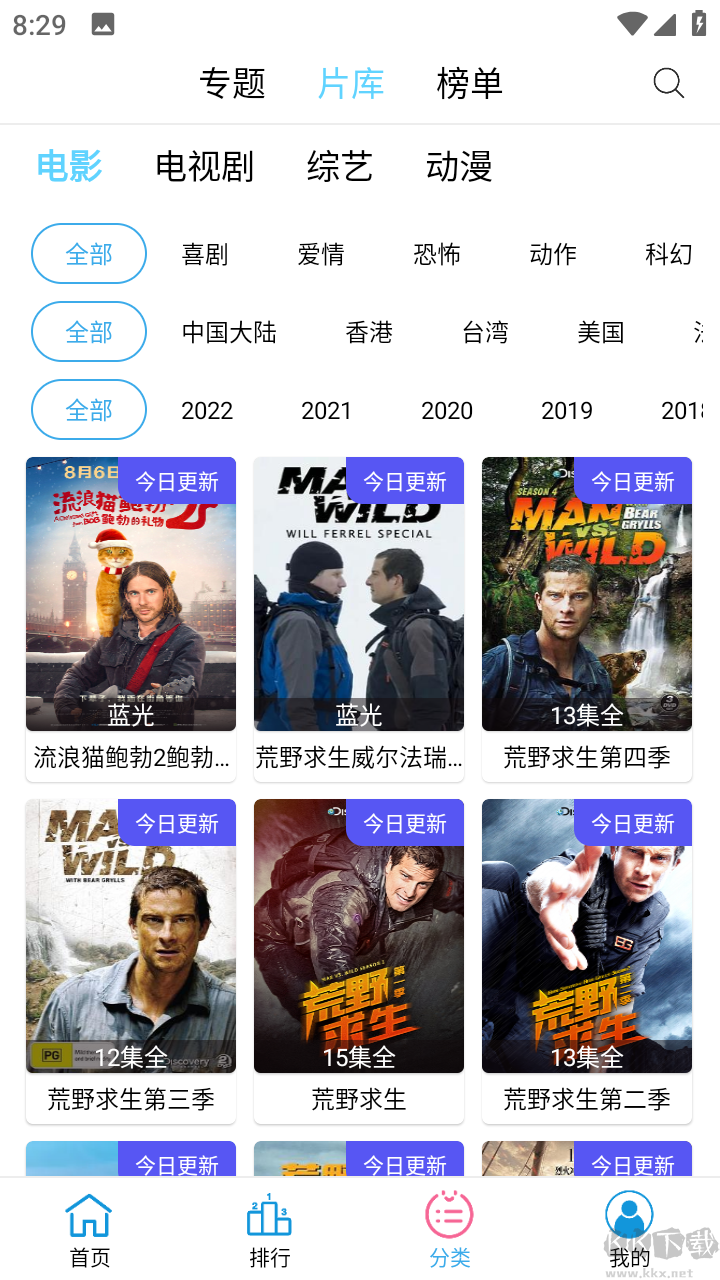The image size is (720, 1280).
Task: Open the 我的 profile tab
Action: (x=629, y=1230)
